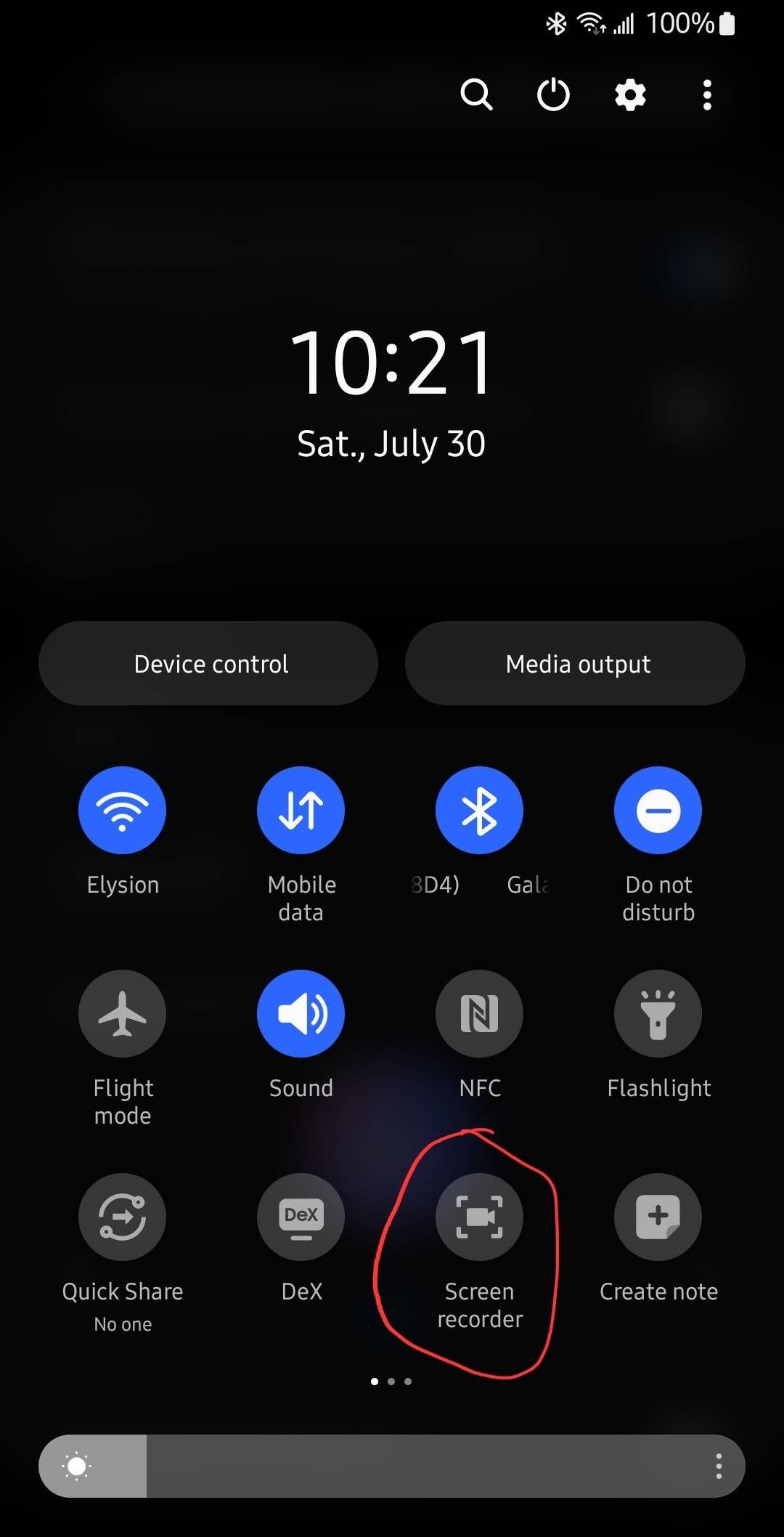Disable Mobile data

[x=301, y=810]
